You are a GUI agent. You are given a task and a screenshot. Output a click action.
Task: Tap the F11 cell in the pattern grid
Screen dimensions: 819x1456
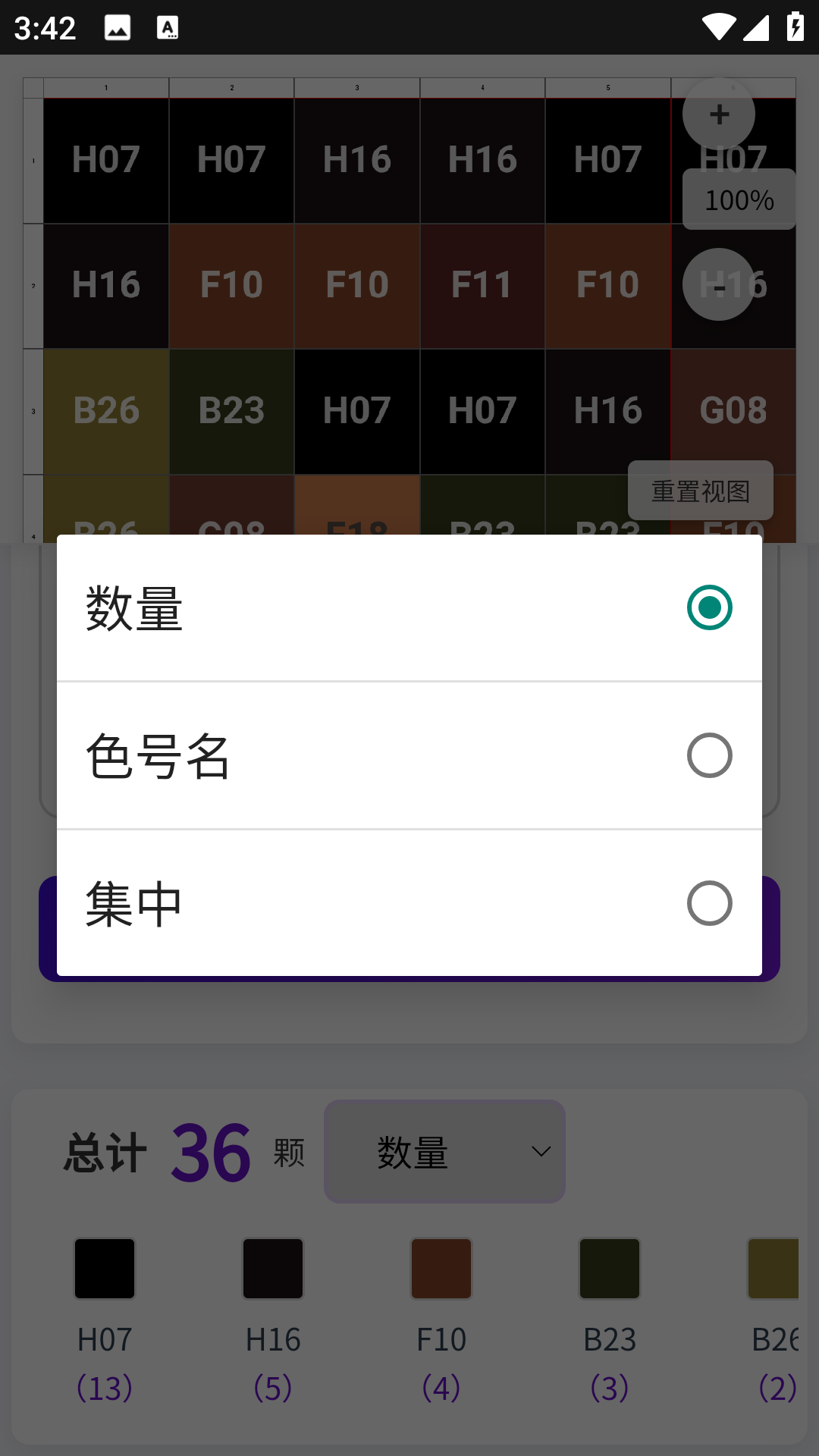click(482, 284)
